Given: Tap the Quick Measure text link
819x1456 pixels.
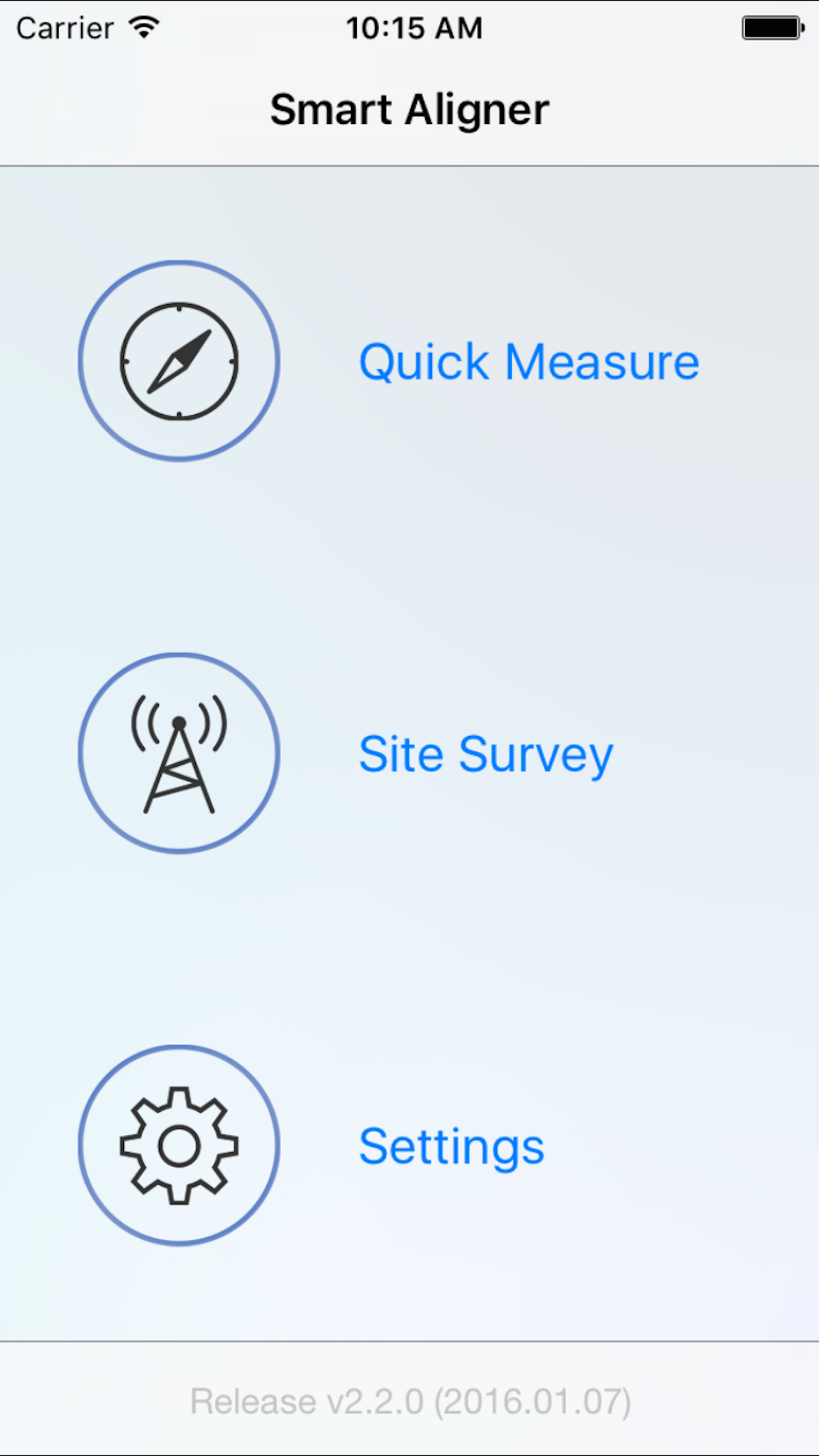Looking at the screenshot, I should pos(529,361).
